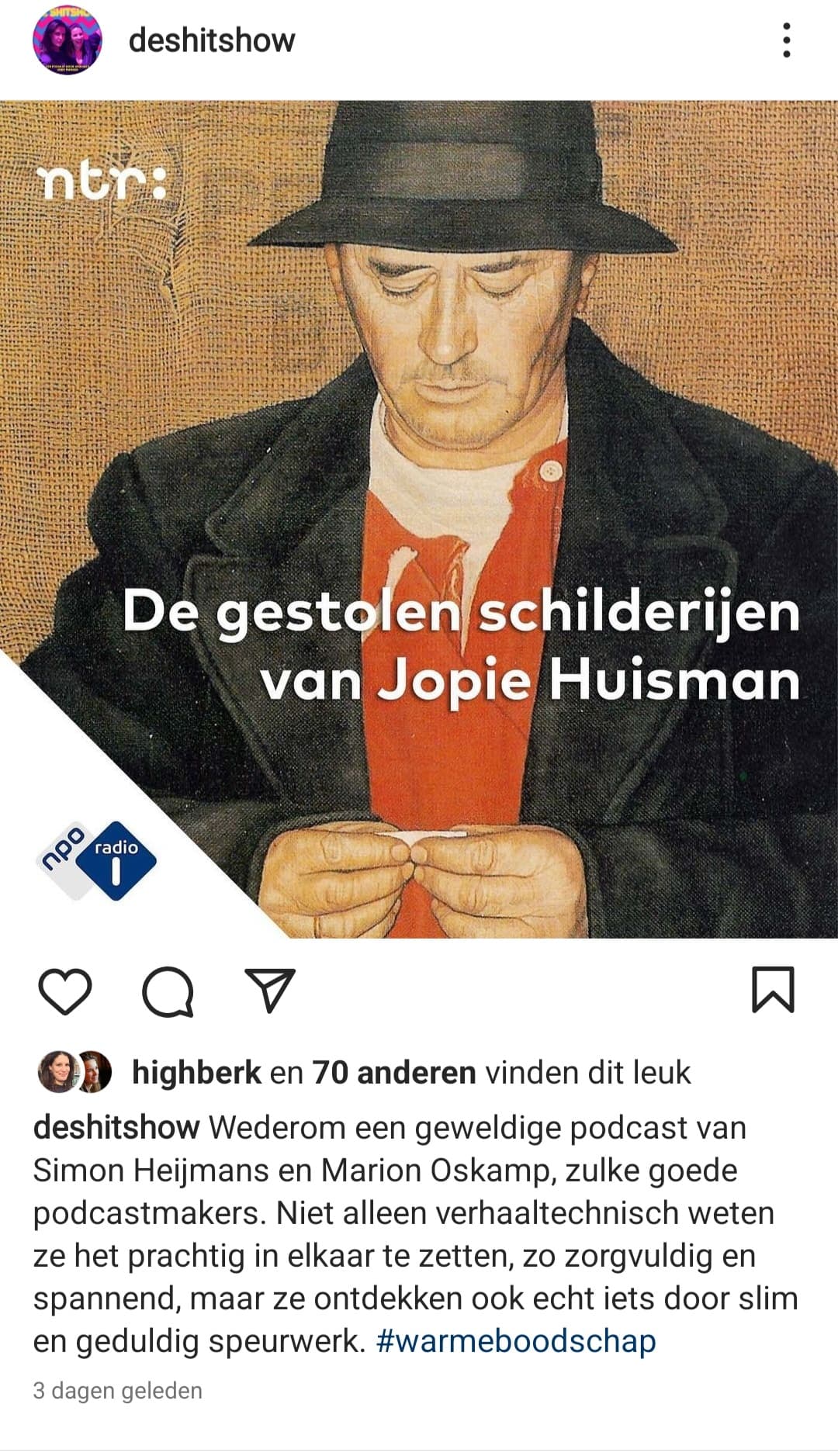
Task: Open the #warmeboodschap hashtag
Action: tap(516, 1340)
